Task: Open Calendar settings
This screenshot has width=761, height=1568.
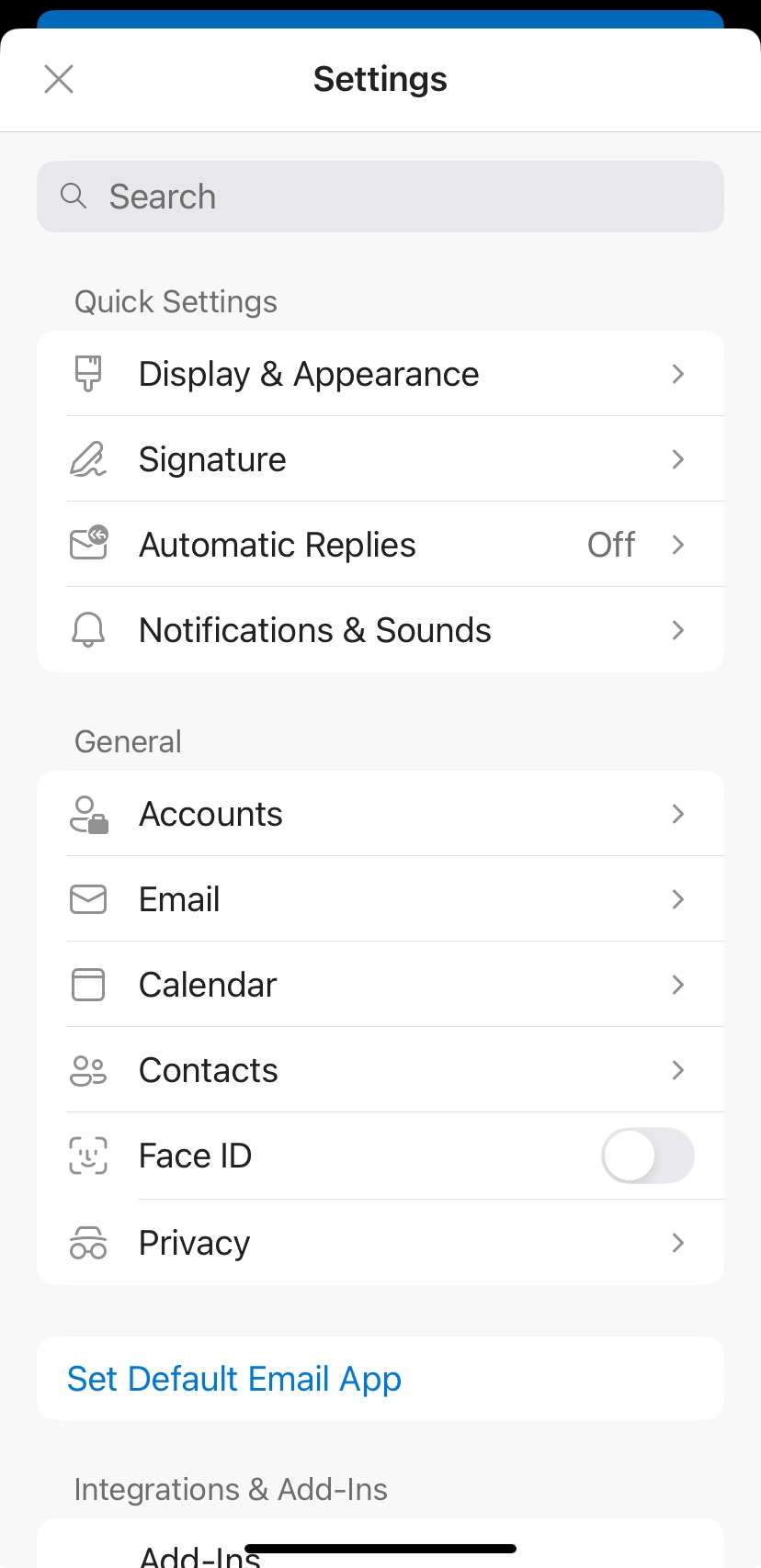Action: pos(380,985)
